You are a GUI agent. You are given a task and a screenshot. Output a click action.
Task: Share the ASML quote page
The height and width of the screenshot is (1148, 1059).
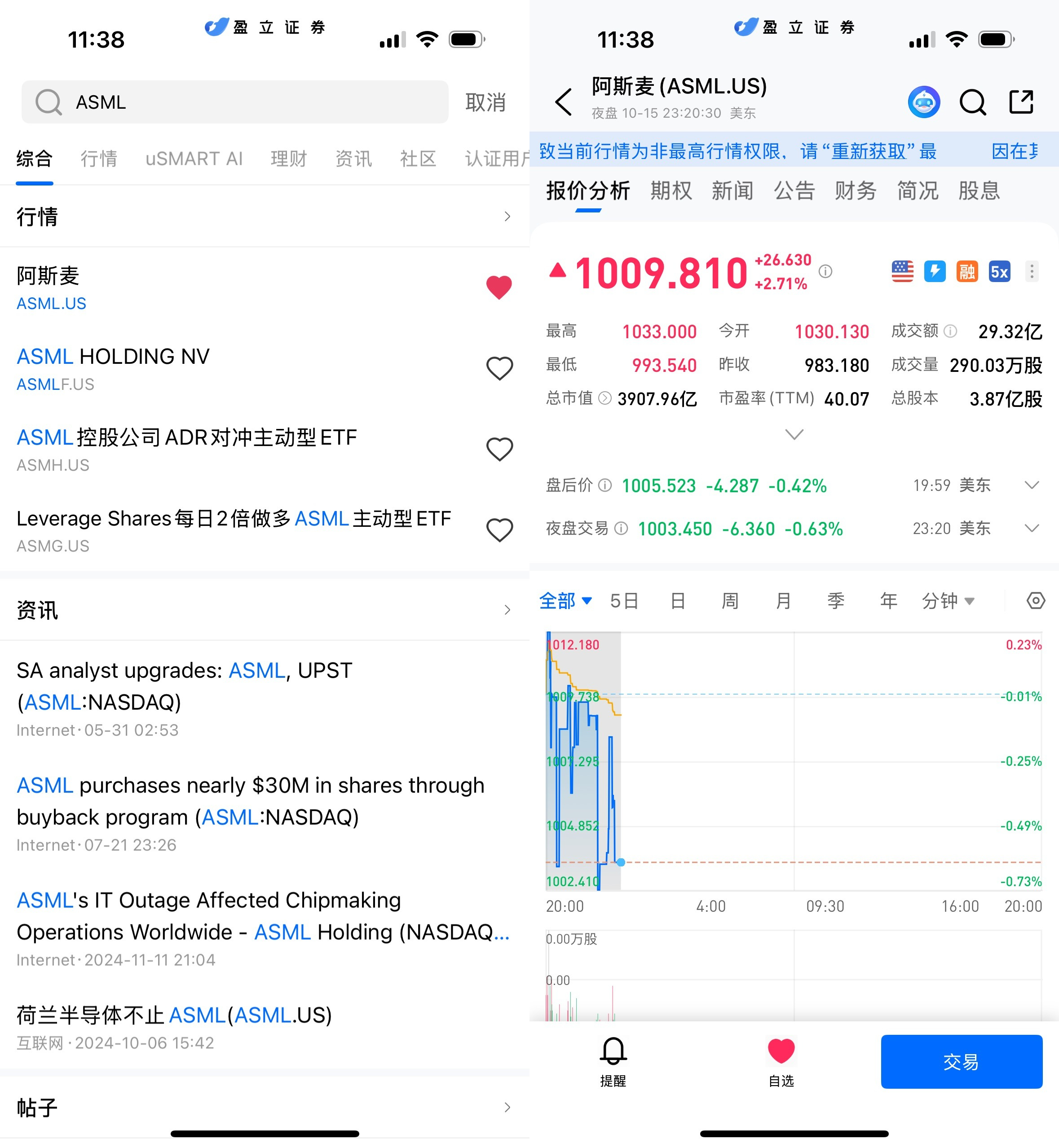(1021, 102)
